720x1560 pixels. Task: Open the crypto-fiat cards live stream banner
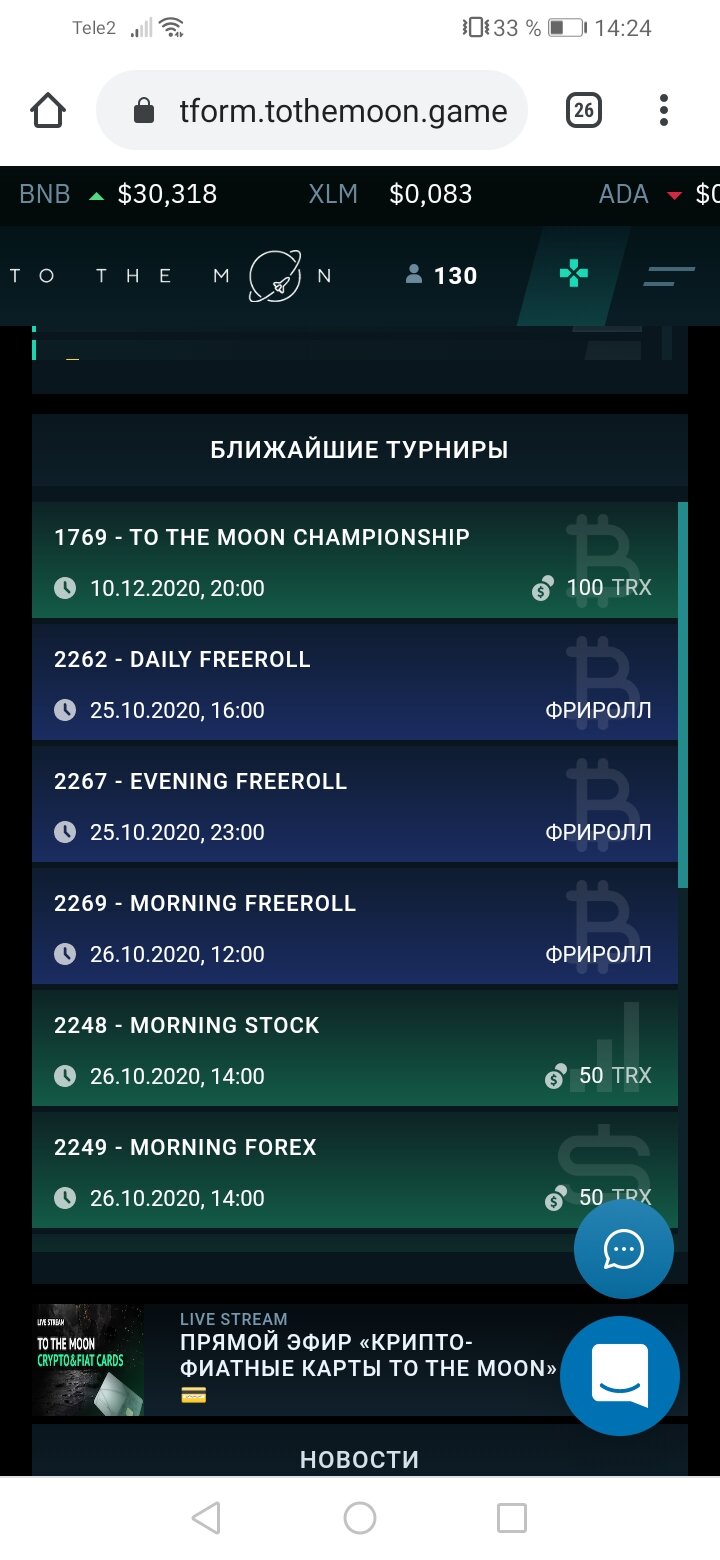point(300,1360)
